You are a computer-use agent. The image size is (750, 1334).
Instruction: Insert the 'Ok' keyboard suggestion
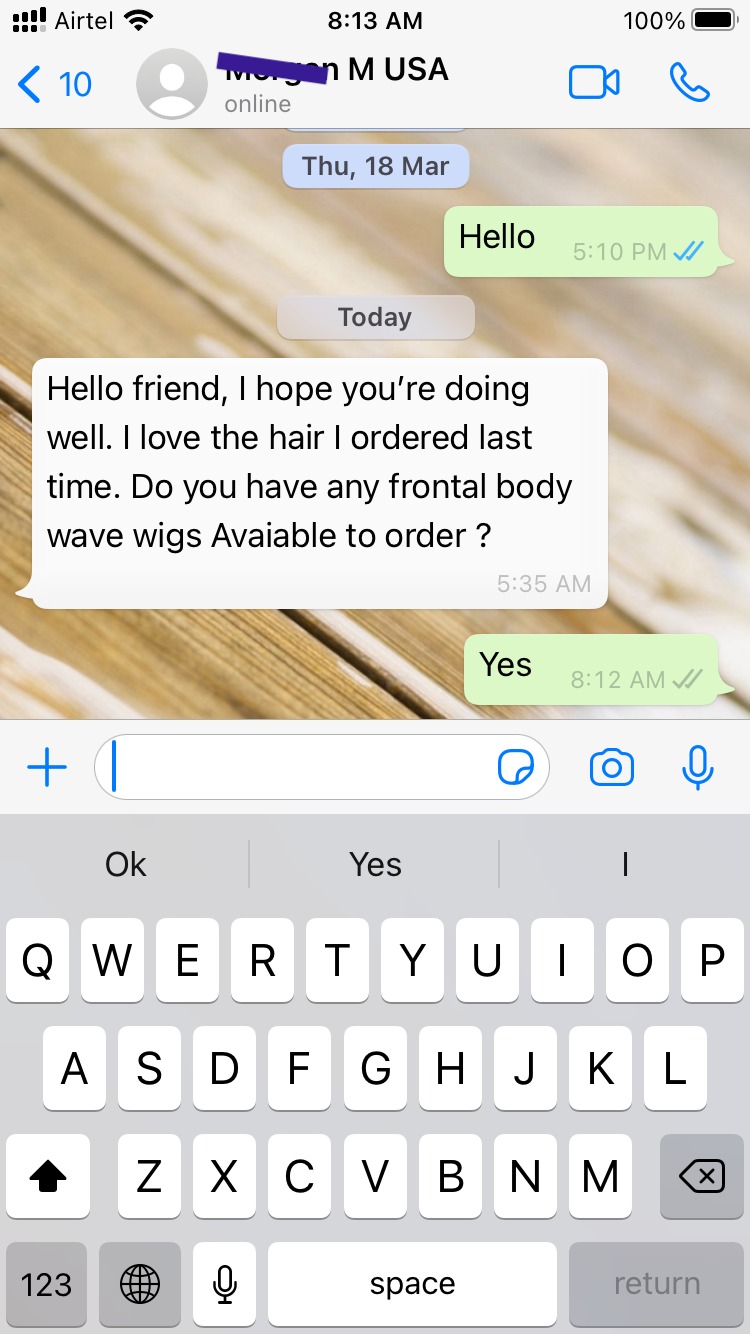125,864
